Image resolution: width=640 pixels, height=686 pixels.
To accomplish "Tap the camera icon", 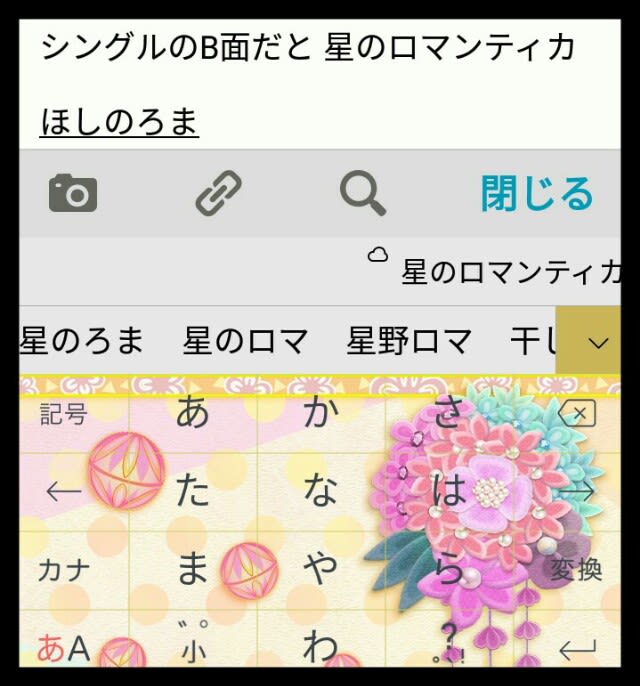I will [x=73, y=193].
